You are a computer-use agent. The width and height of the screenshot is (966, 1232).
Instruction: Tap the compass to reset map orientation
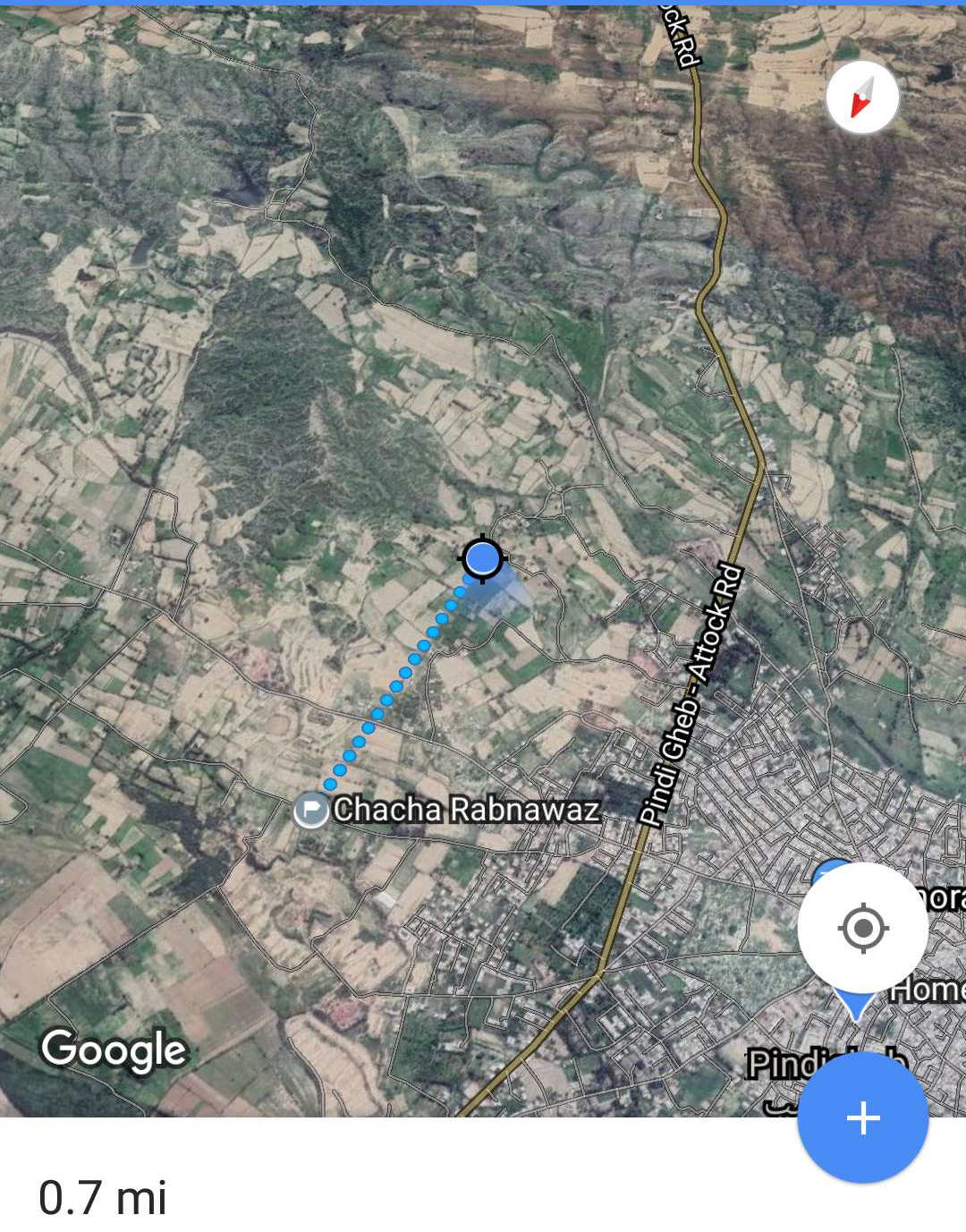click(862, 98)
